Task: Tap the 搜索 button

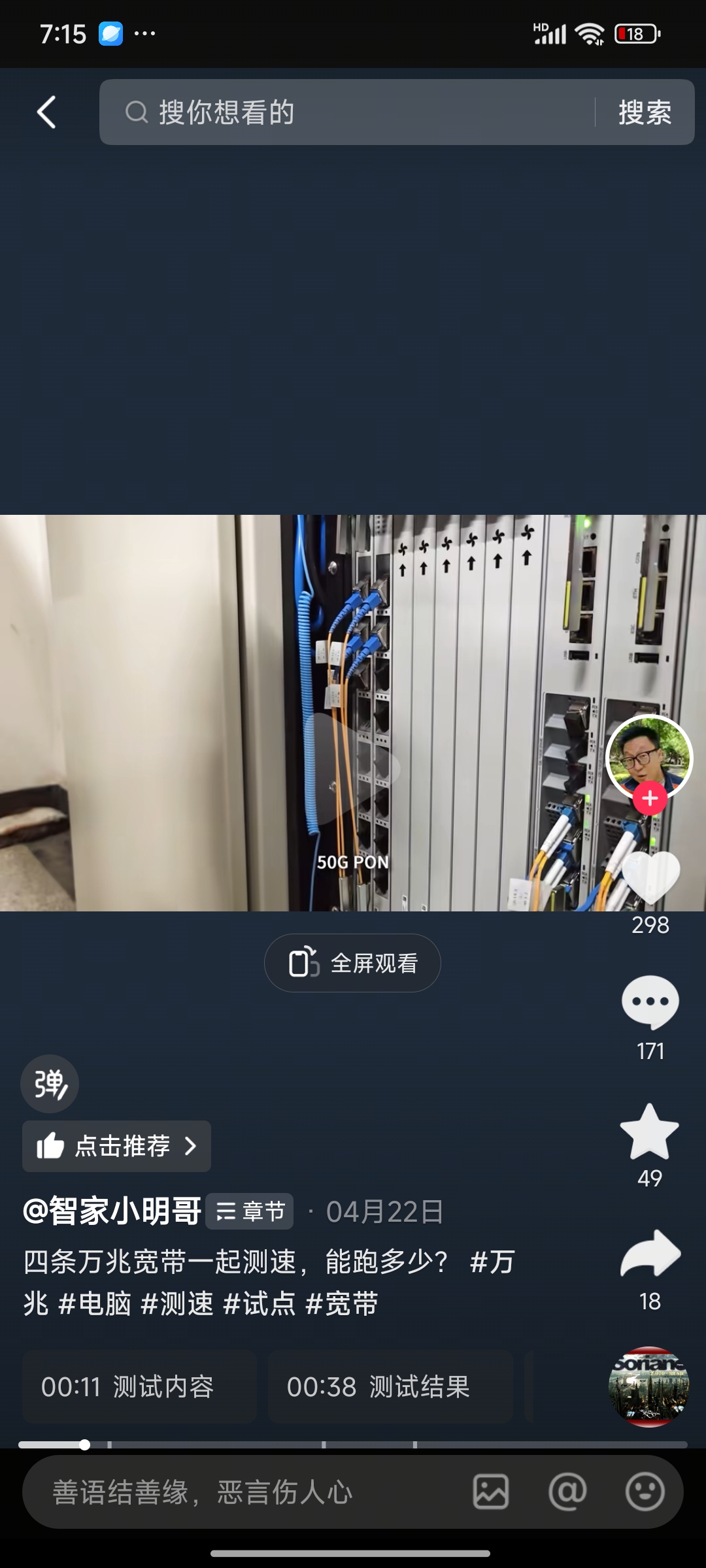Action: [x=645, y=112]
